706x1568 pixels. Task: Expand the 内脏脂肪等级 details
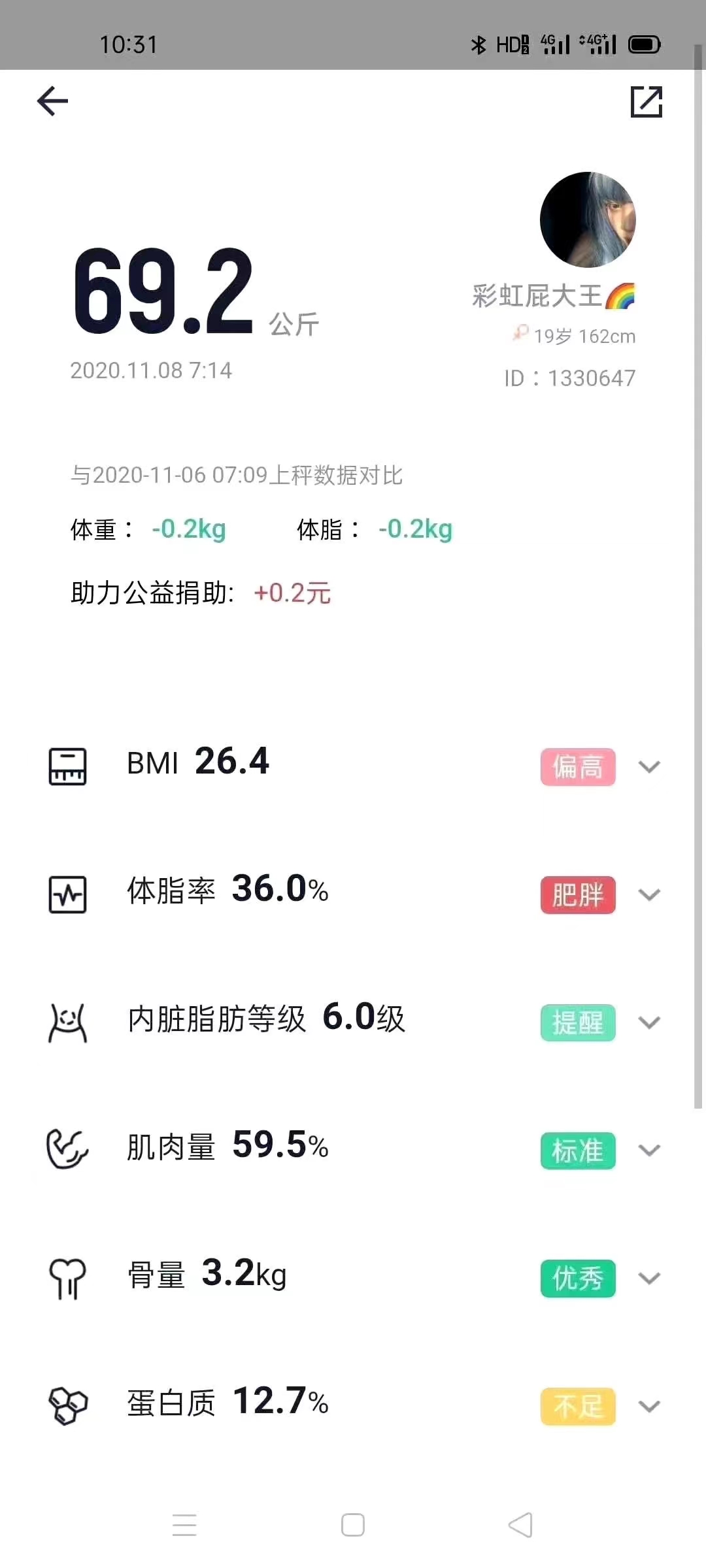(x=649, y=1022)
